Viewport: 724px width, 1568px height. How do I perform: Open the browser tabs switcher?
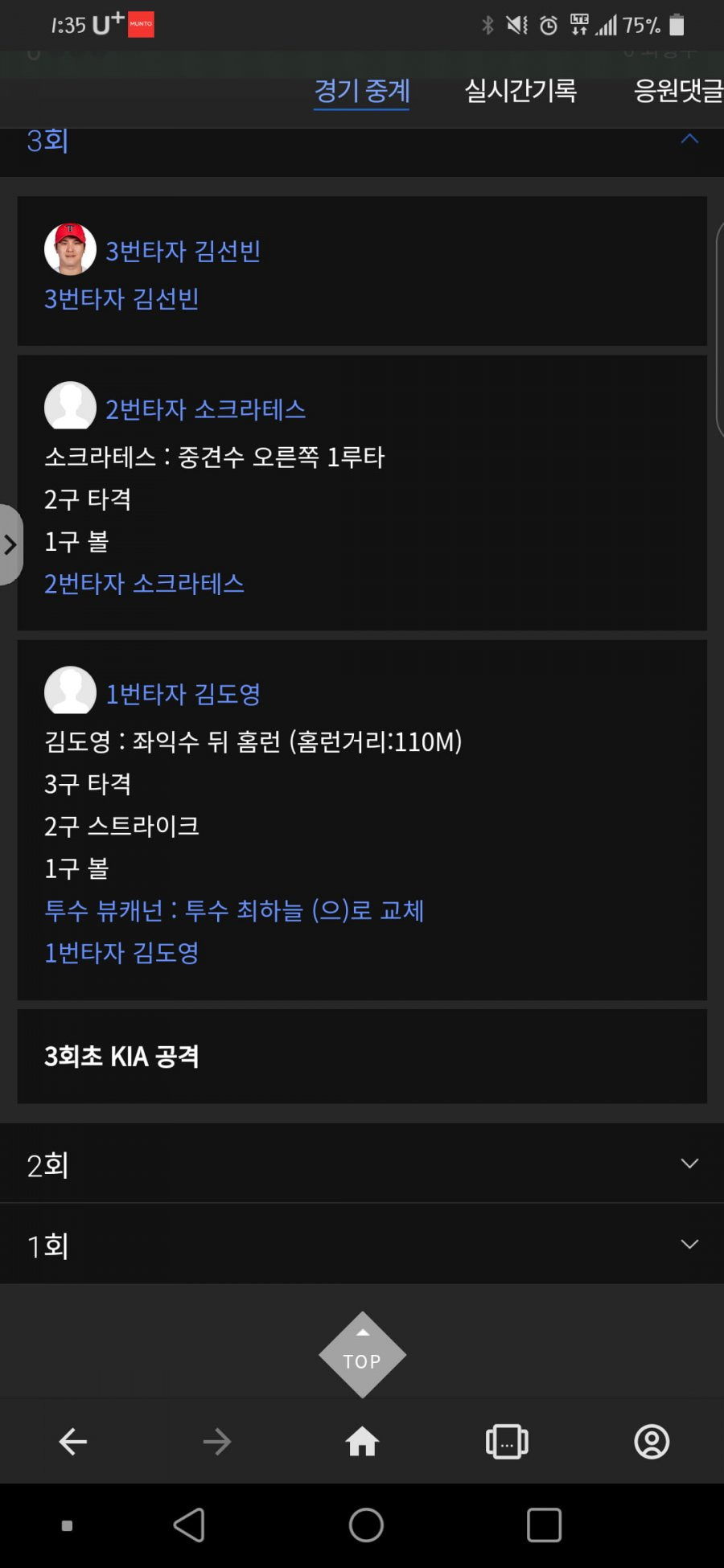[507, 1442]
